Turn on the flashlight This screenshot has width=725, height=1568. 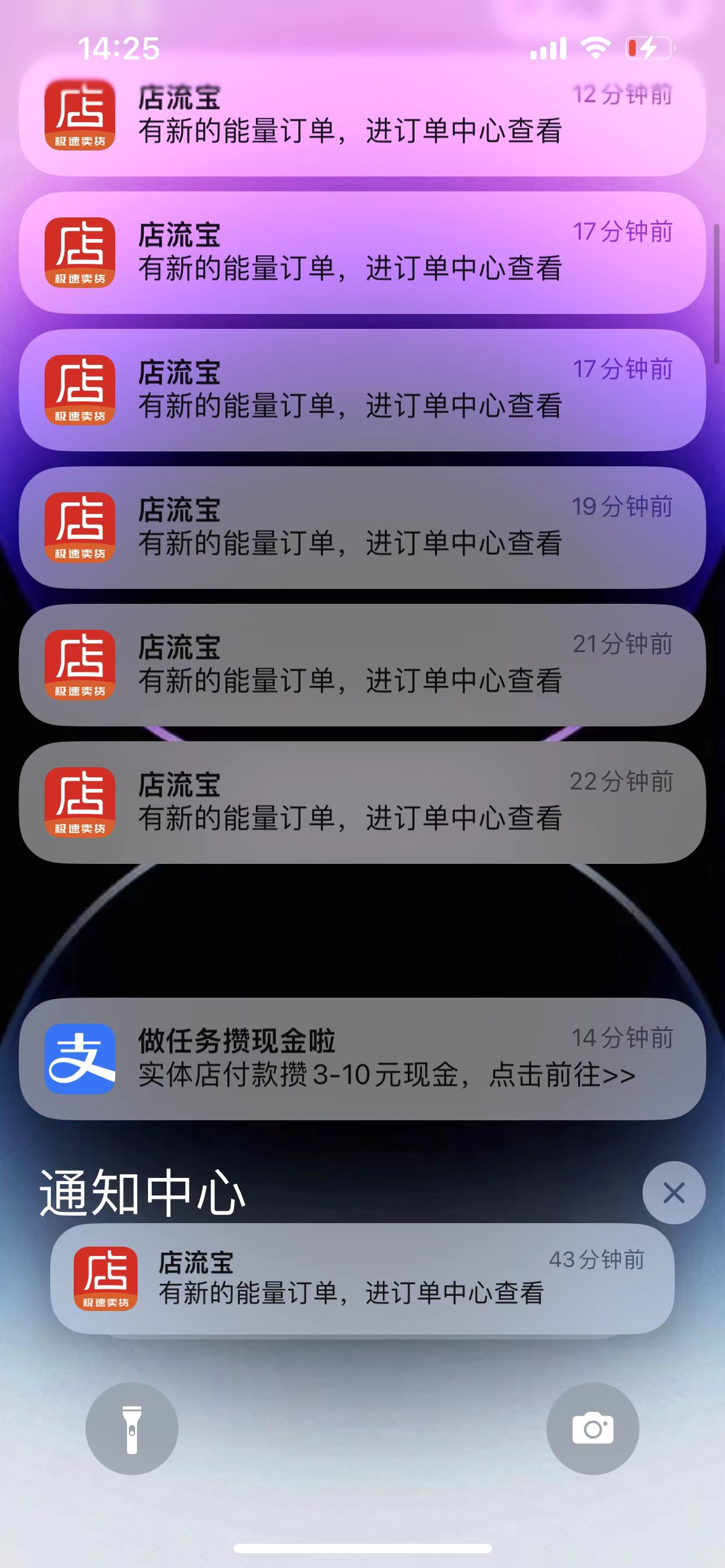point(132,1429)
